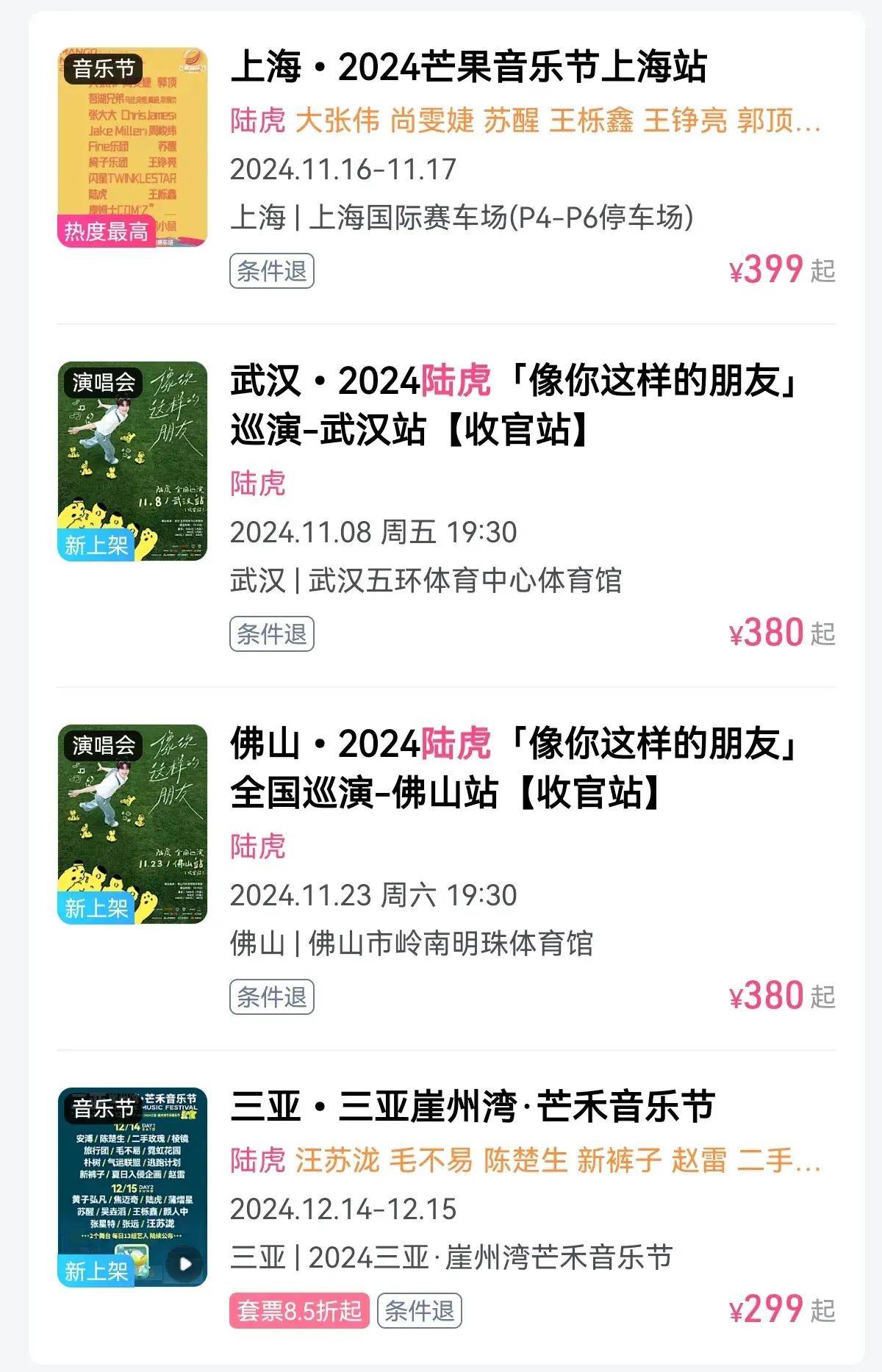Open the 陆虎 佛山站 concert listing
This screenshot has height=1372, width=882.
pos(514,768)
